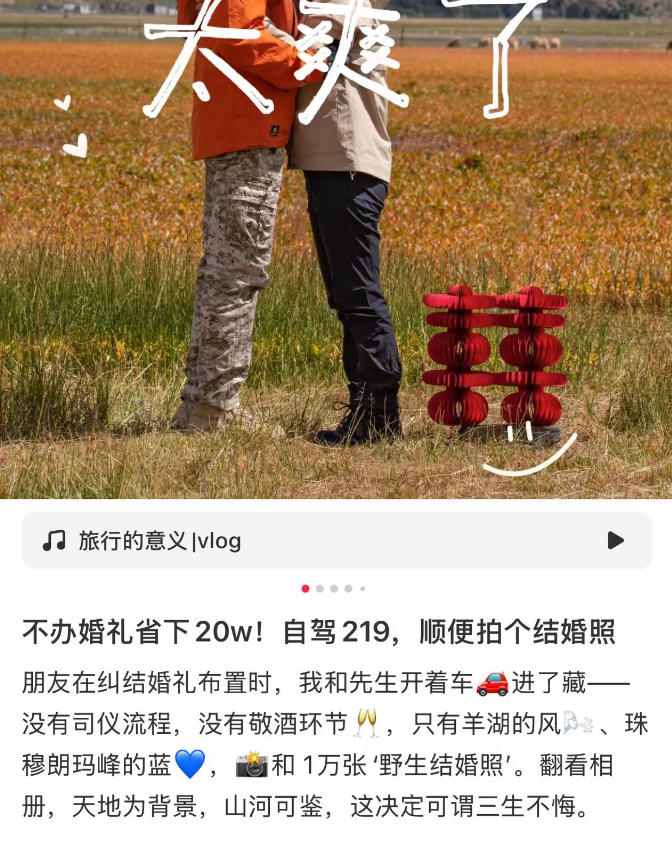Play the 旅行的意义 vlog music
Screen dimensions: 672x856
coord(615,541)
